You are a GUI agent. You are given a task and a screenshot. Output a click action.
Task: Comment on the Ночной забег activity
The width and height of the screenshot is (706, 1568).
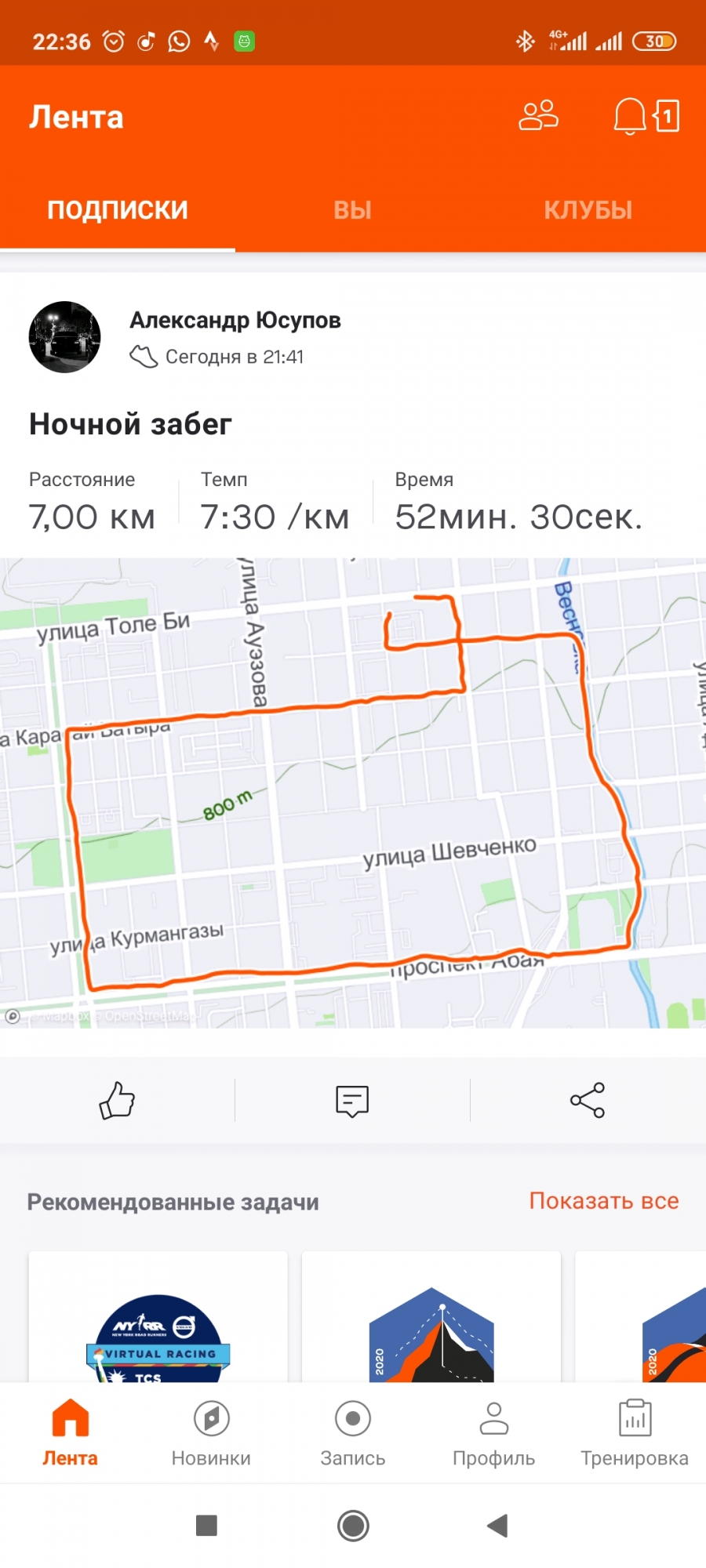click(352, 1100)
